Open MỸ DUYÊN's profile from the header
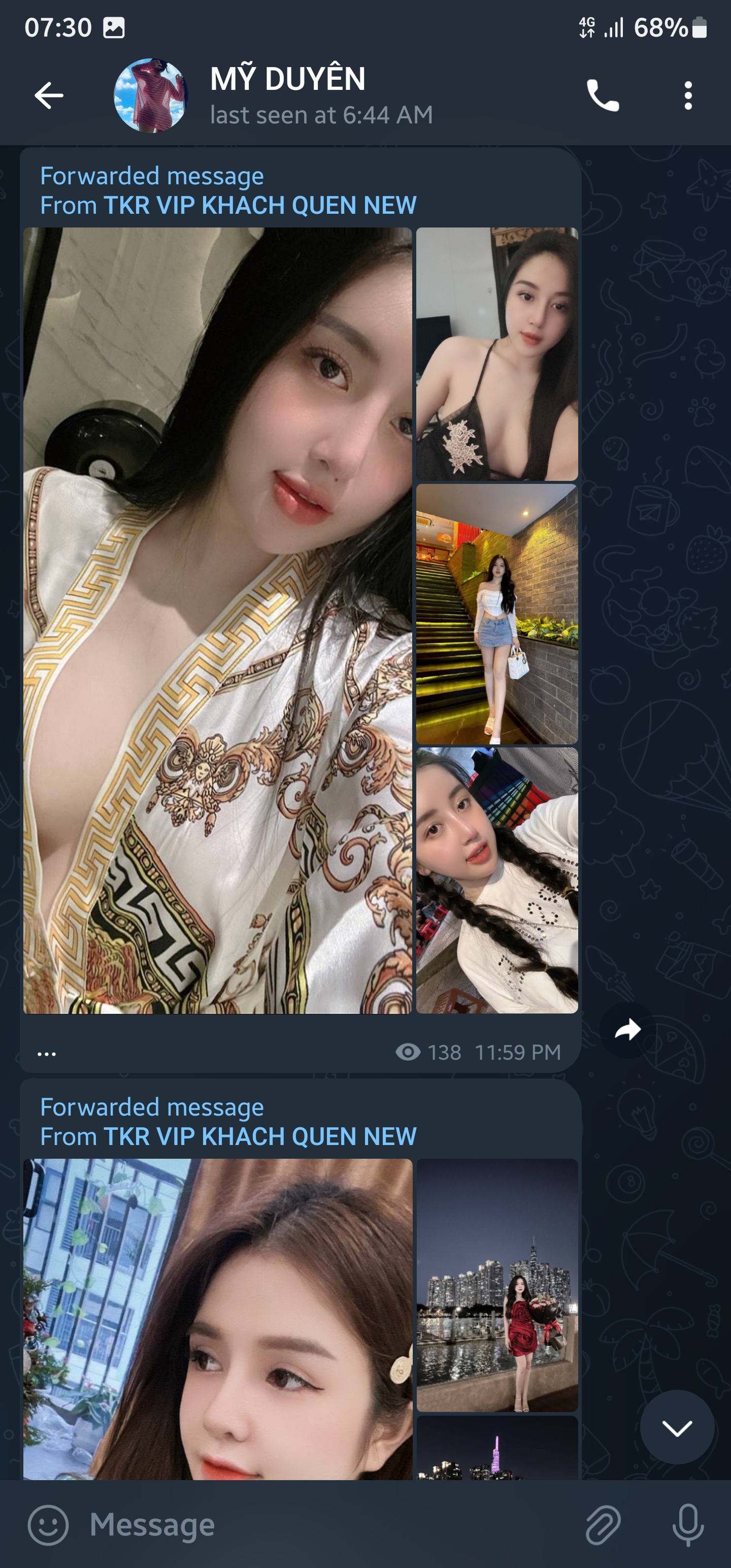 [287, 95]
